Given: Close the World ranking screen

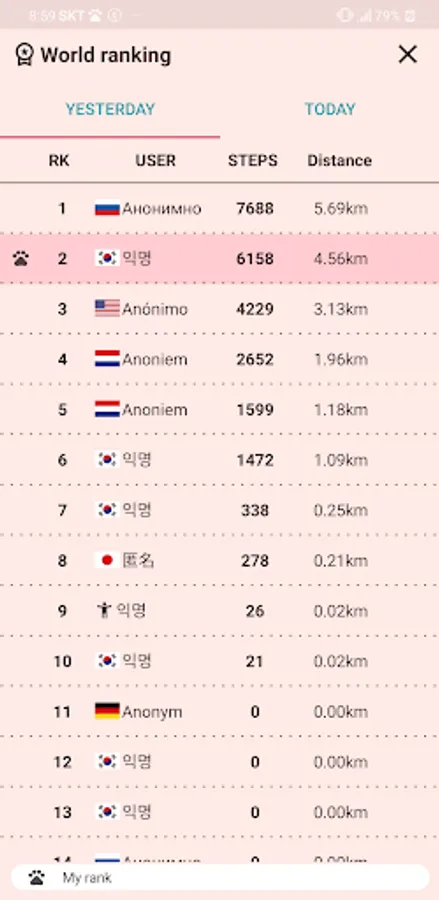Looking at the screenshot, I should tap(407, 55).
